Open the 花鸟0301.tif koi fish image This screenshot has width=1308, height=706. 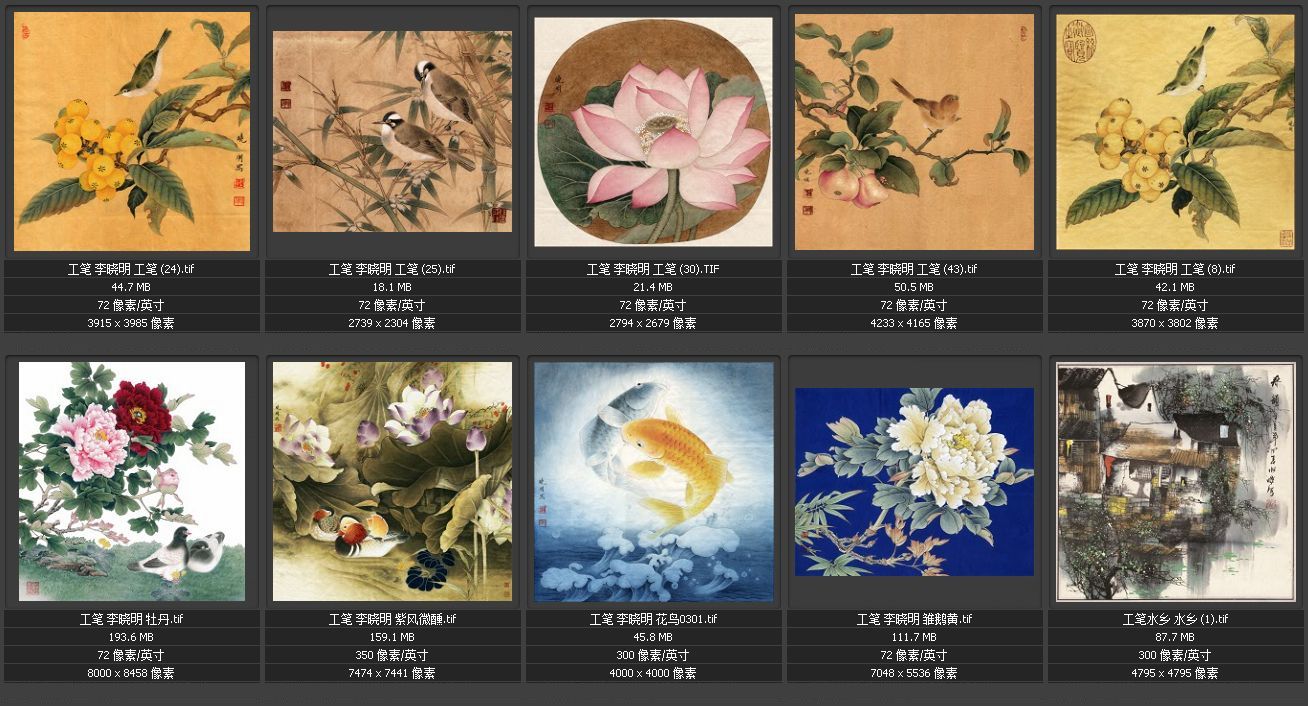pyautogui.click(x=653, y=481)
